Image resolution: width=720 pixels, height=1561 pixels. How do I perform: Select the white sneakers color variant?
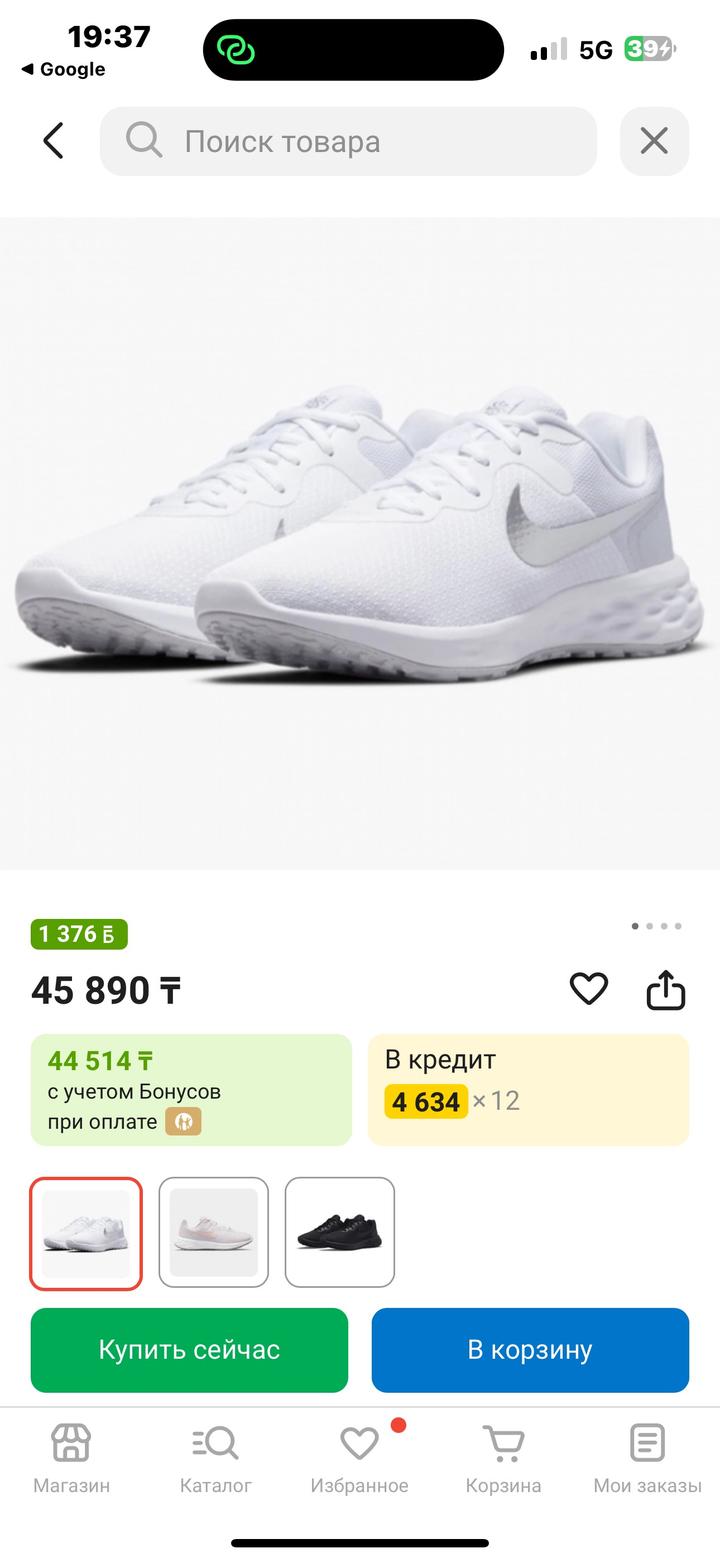pos(86,1232)
